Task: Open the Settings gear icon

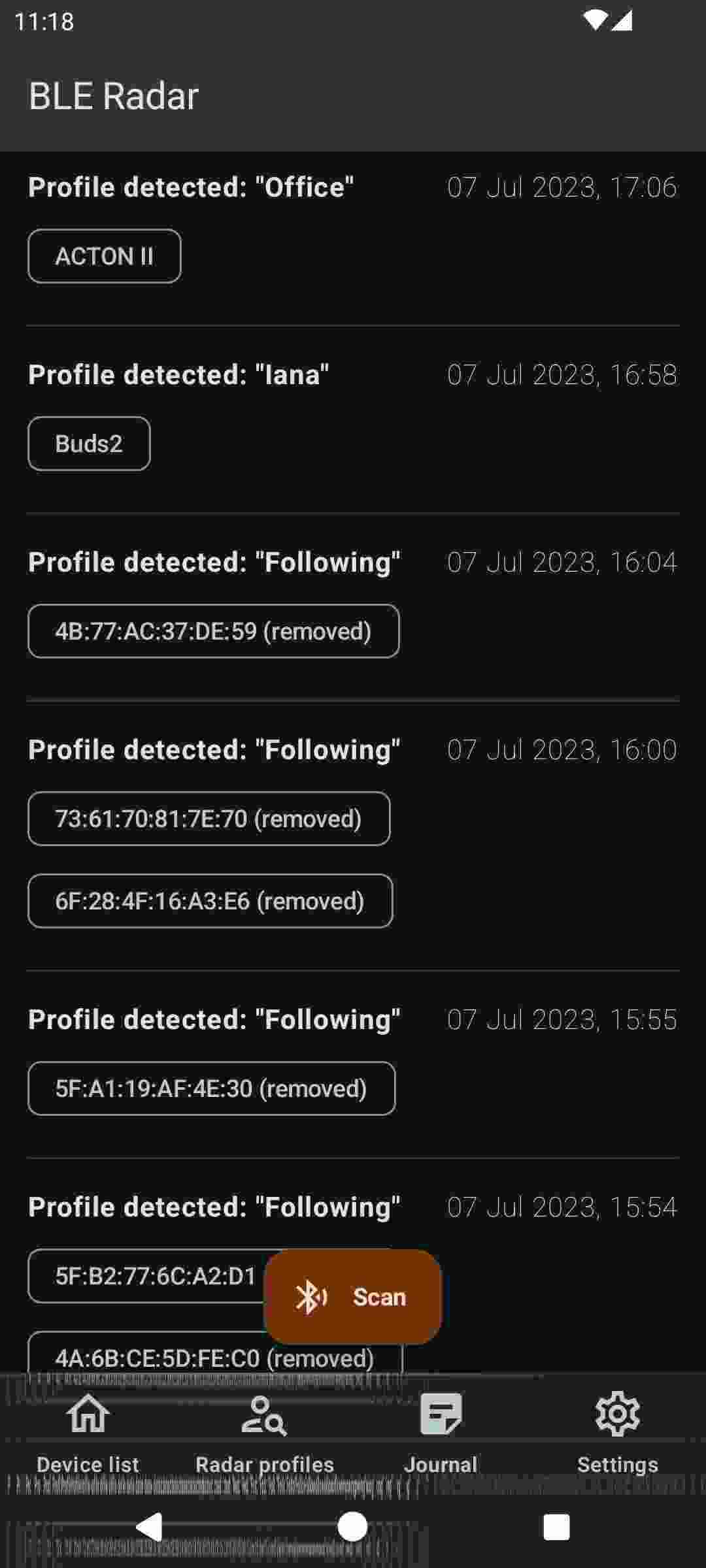Action: tap(618, 1414)
